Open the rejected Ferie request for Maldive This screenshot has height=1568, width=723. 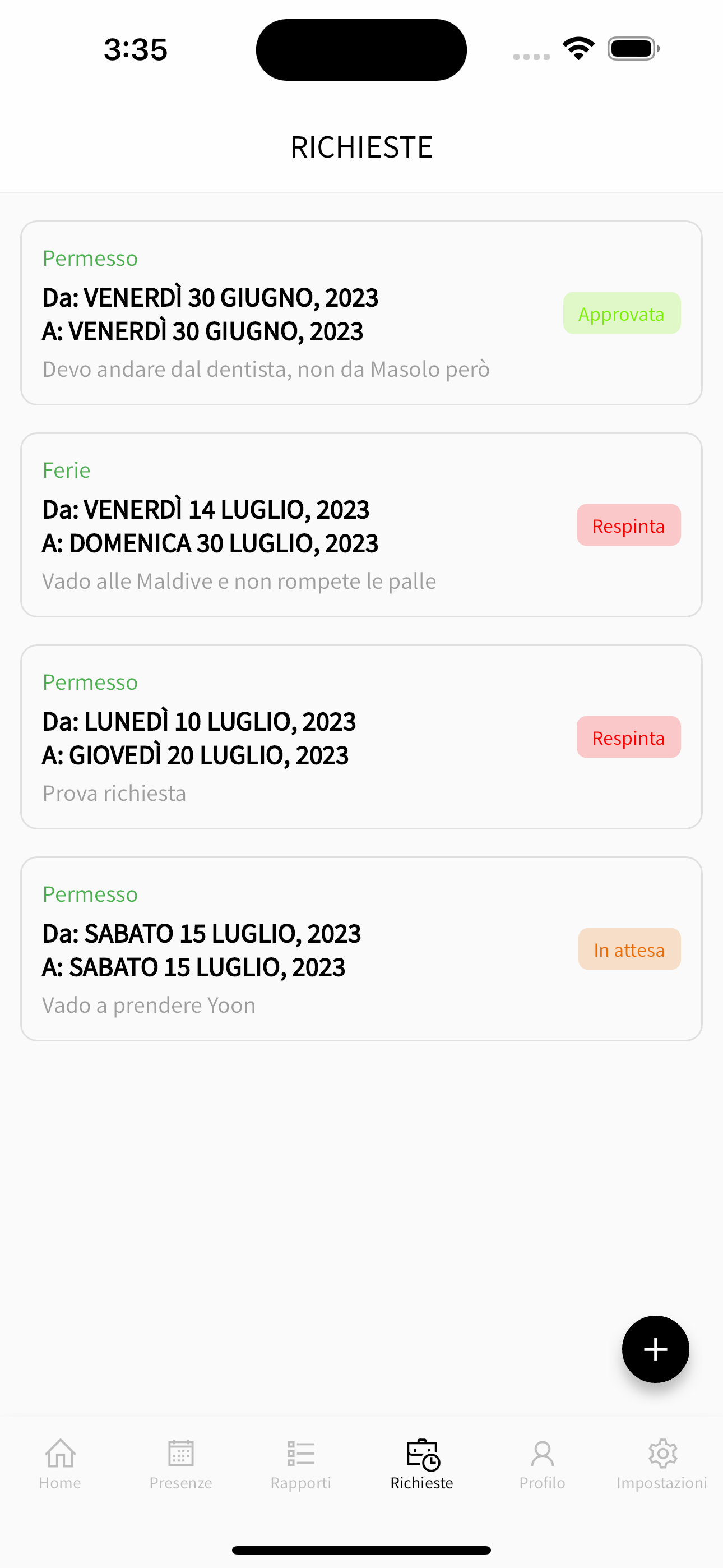361,525
